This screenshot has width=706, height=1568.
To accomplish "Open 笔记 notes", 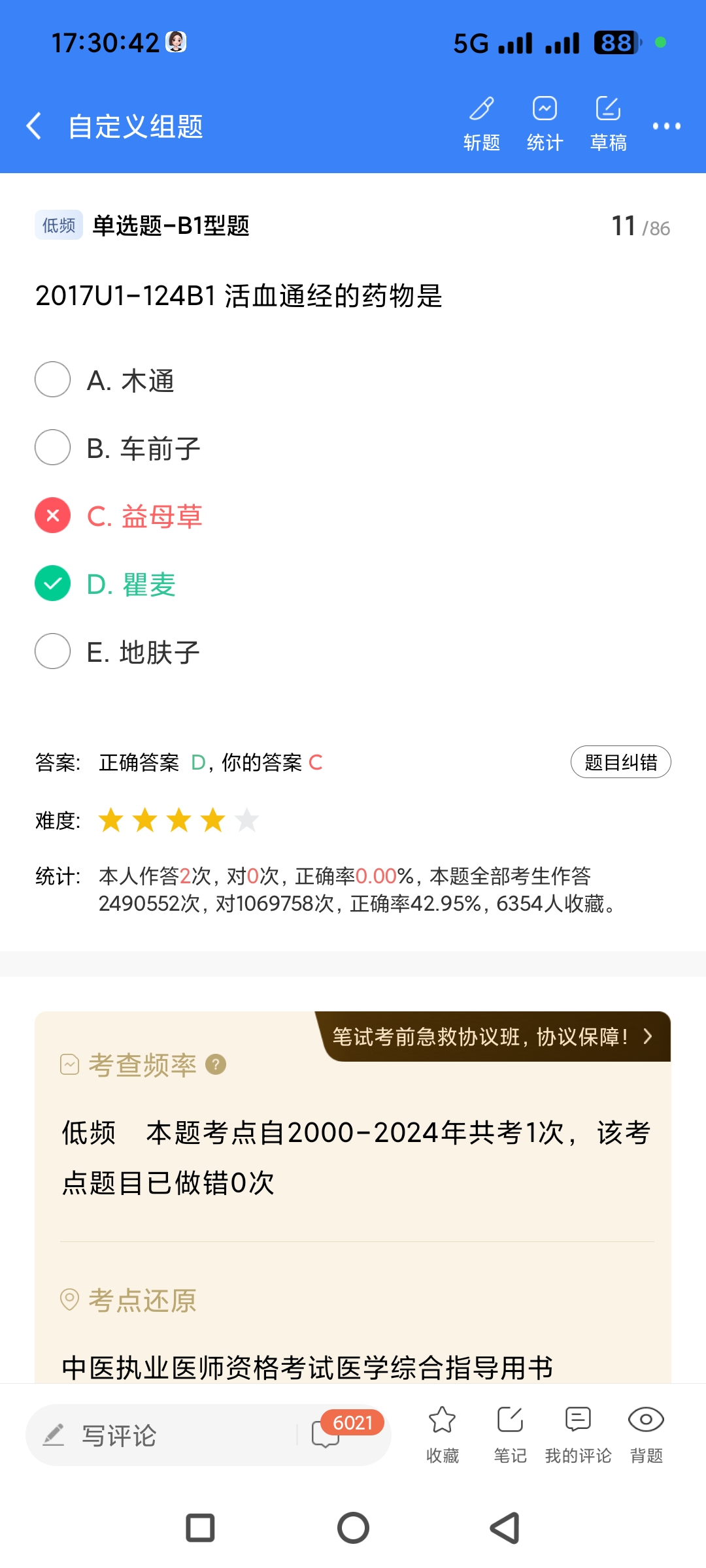I will 510,1432.
